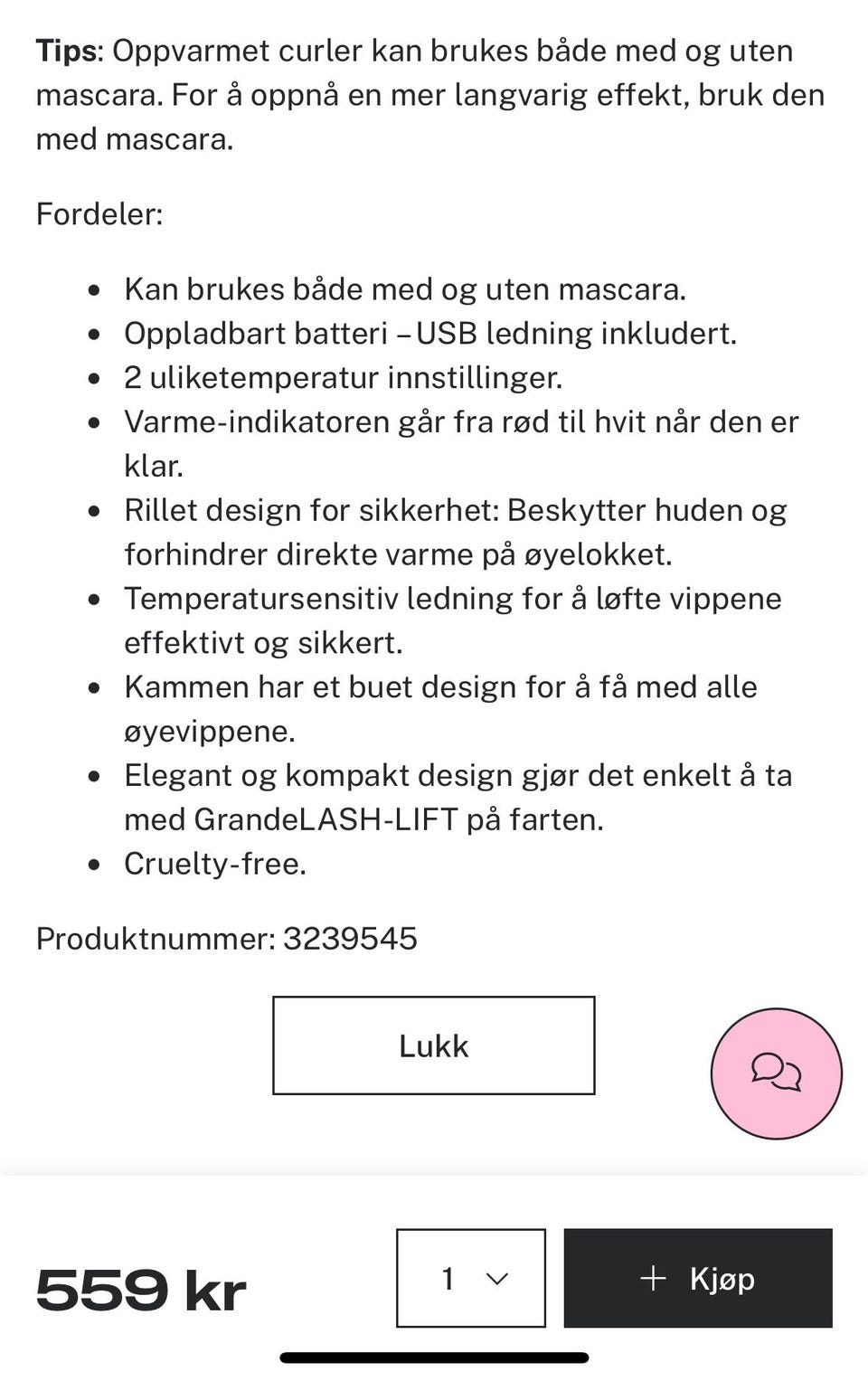This screenshot has height=1381, width=868.
Task: Tap the home indicator bar at bottom
Action: [x=434, y=1358]
